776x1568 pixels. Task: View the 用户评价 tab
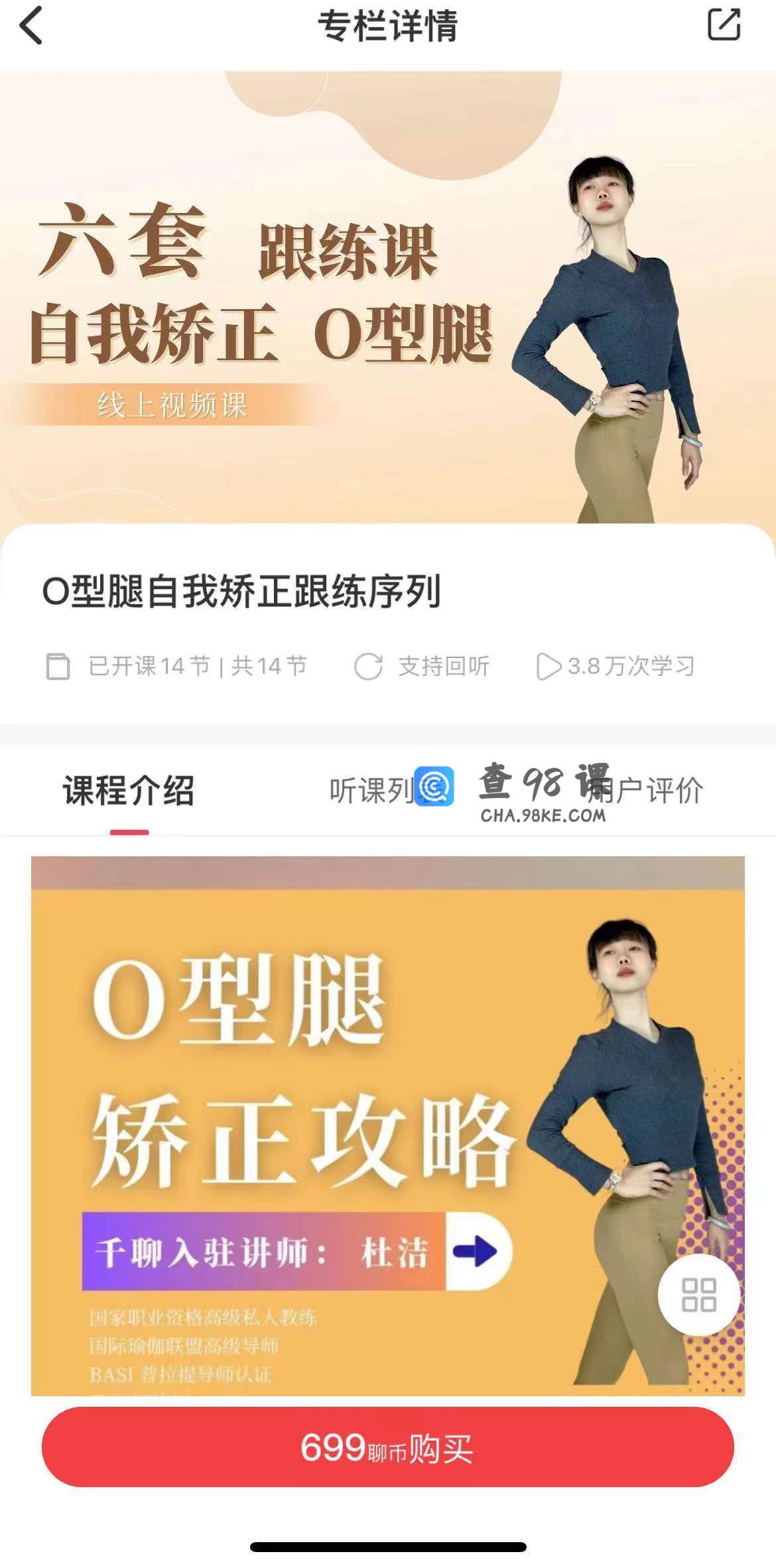coord(645,790)
